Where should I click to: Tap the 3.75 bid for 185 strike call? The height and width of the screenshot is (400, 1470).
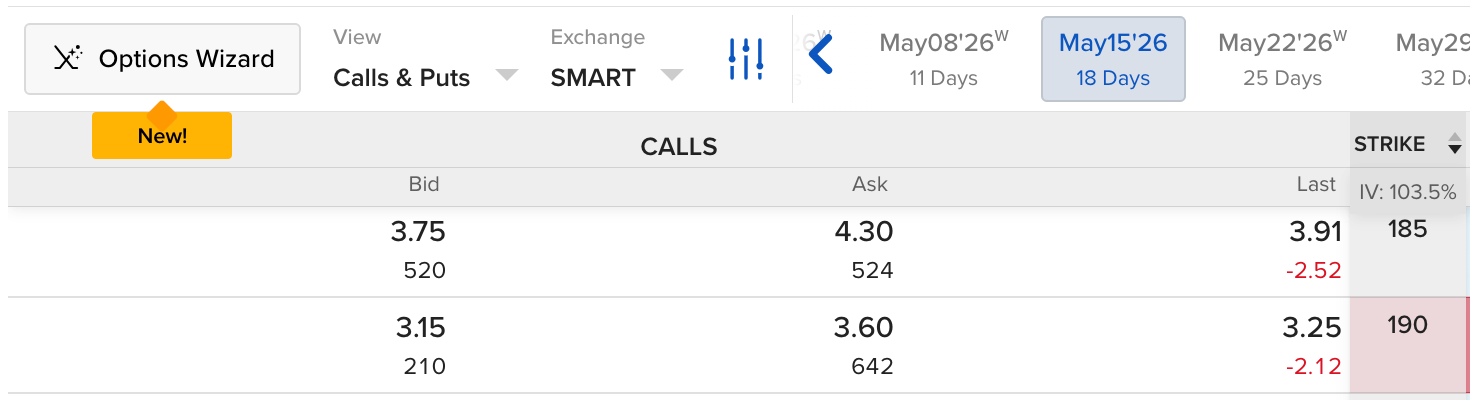[x=418, y=232]
